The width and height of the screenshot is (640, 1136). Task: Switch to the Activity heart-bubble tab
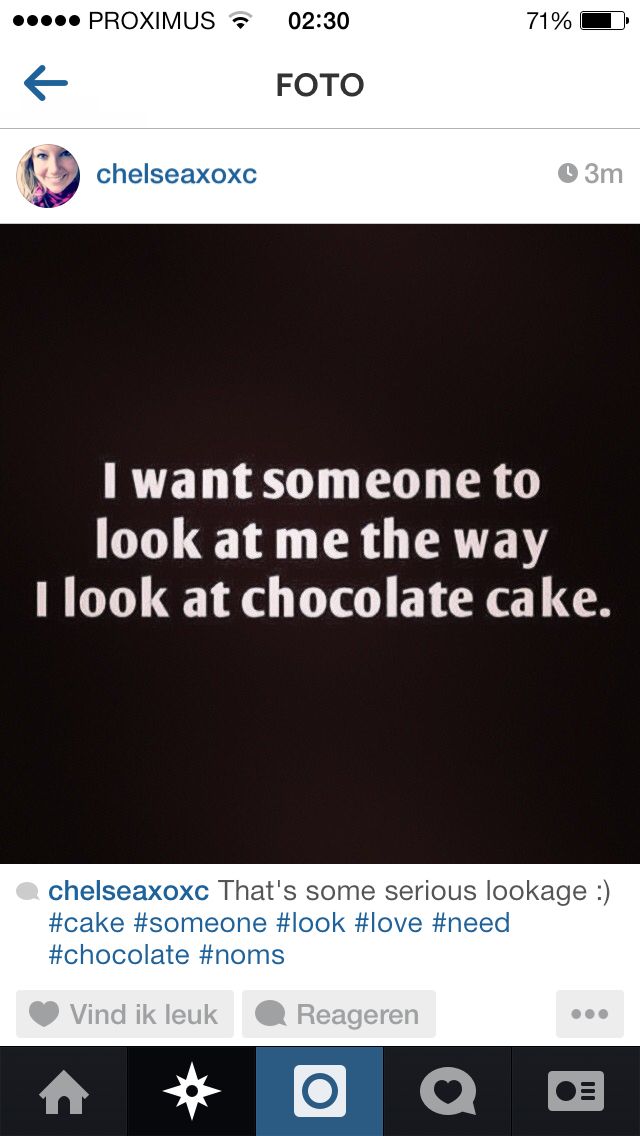(x=447, y=1091)
